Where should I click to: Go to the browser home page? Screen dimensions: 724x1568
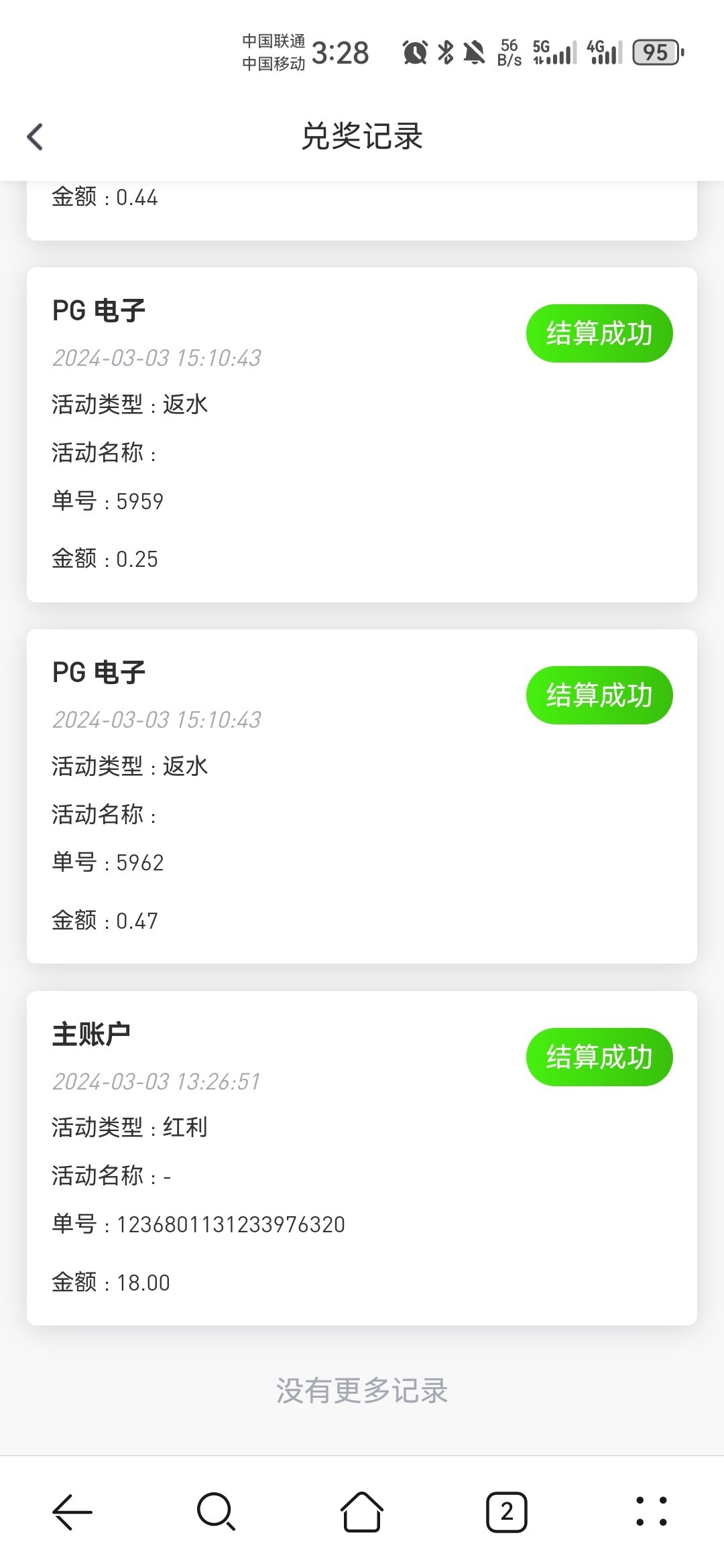pyautogui.click(x=362, y=1512)
